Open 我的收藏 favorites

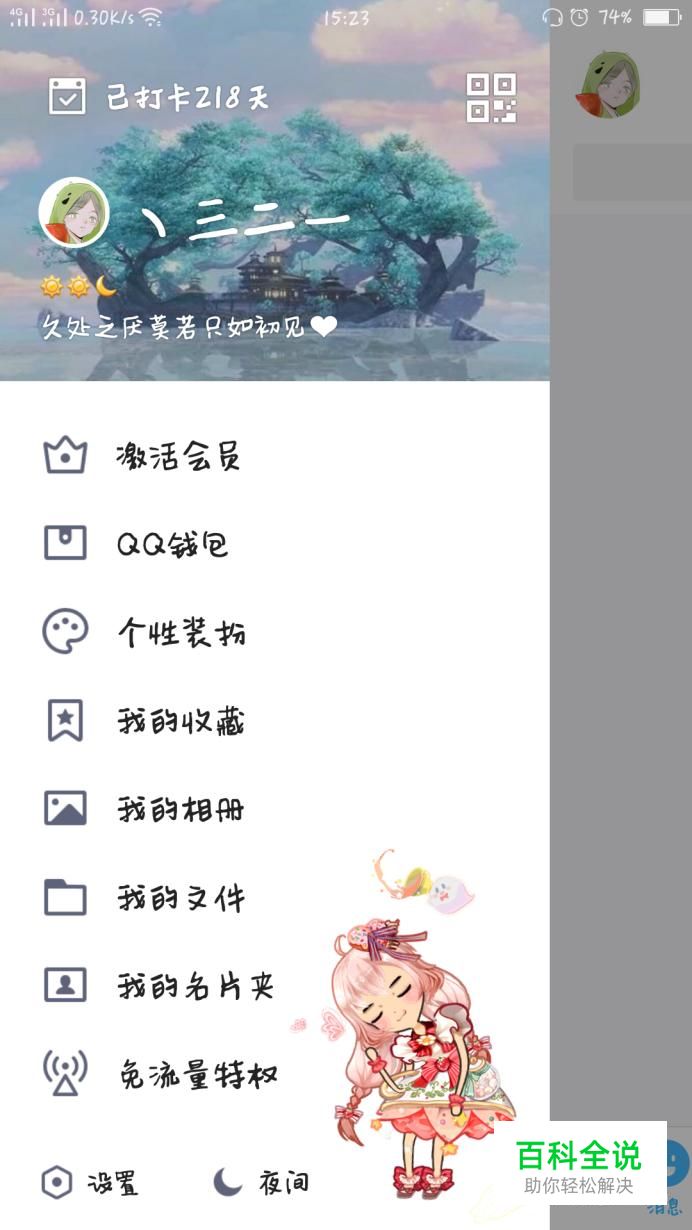(180, 721)
